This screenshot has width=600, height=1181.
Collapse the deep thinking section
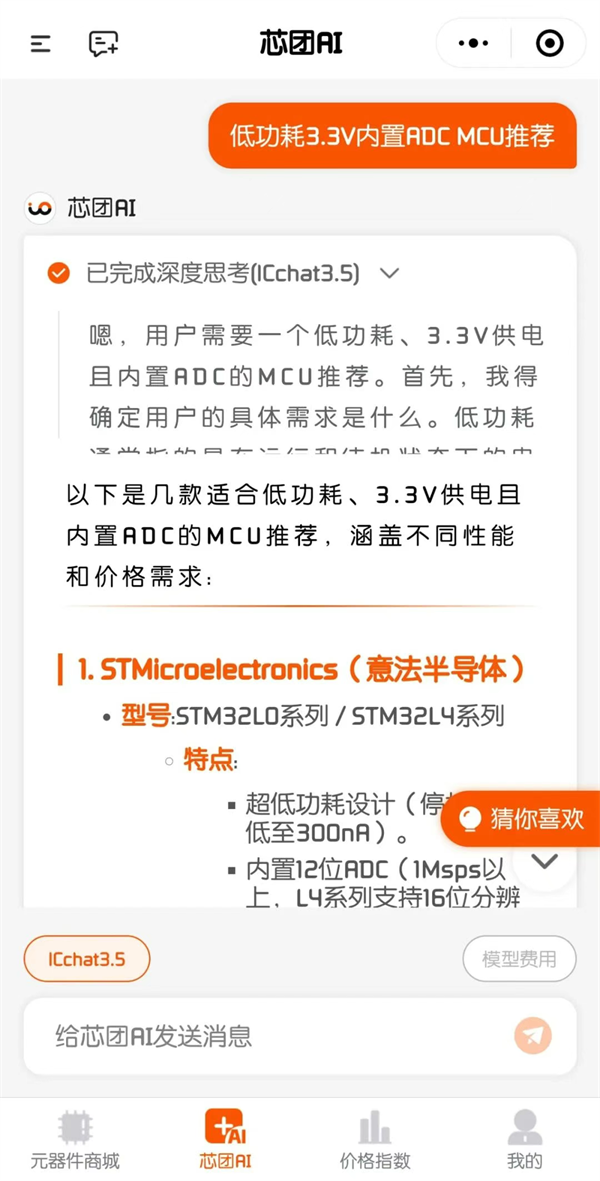[390, 272]
